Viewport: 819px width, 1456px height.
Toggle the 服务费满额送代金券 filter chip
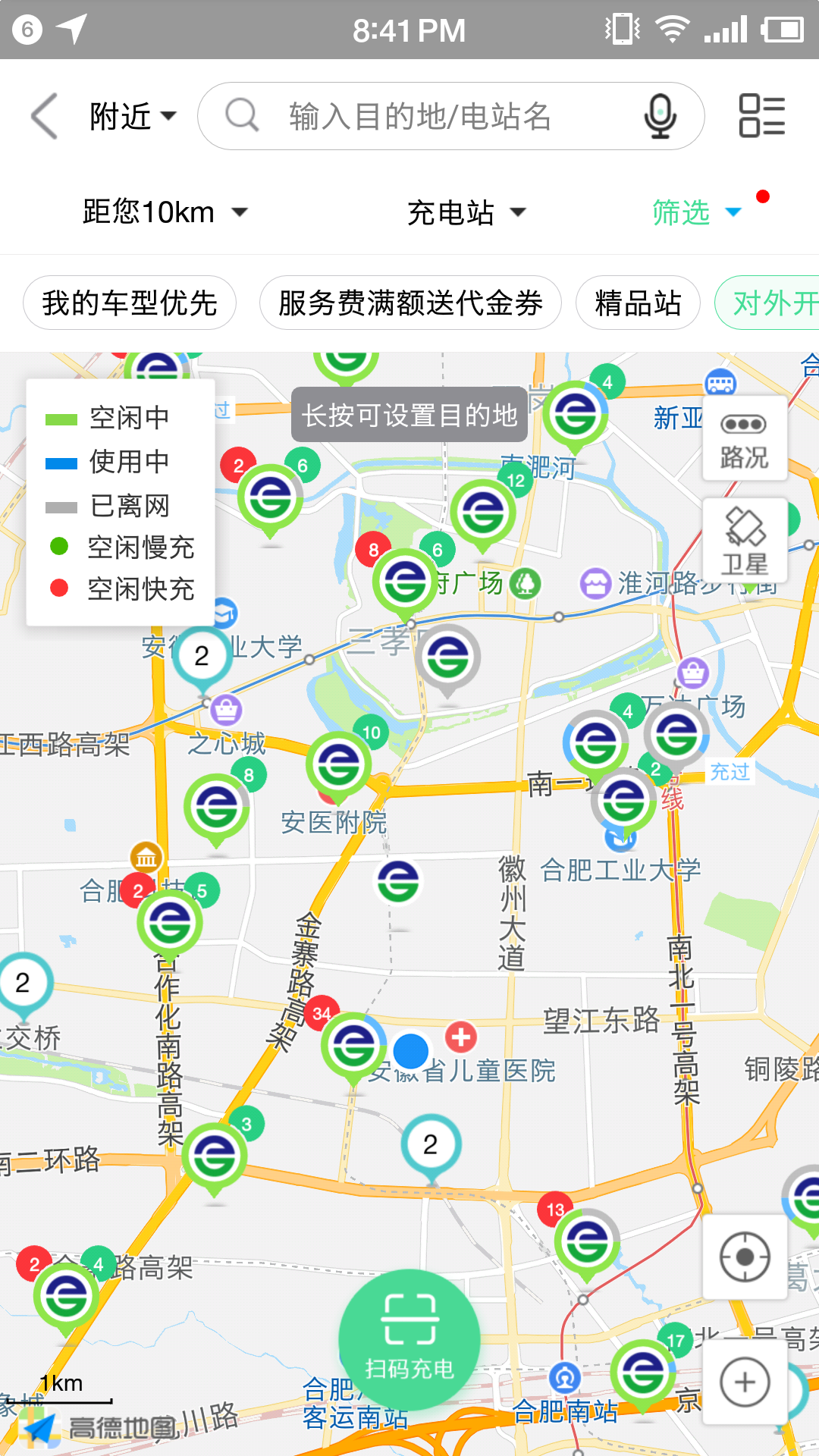click(410, 303)
